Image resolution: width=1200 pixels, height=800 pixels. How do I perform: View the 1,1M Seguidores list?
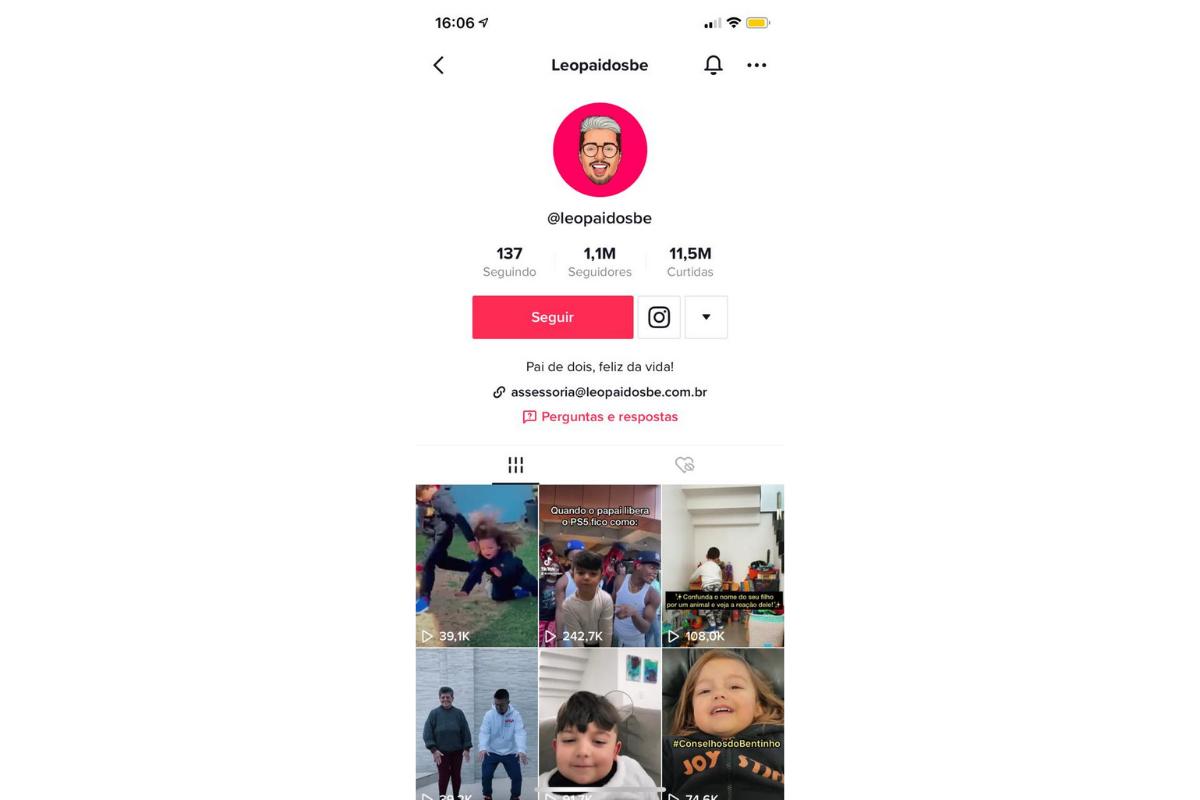coord(599,262)
